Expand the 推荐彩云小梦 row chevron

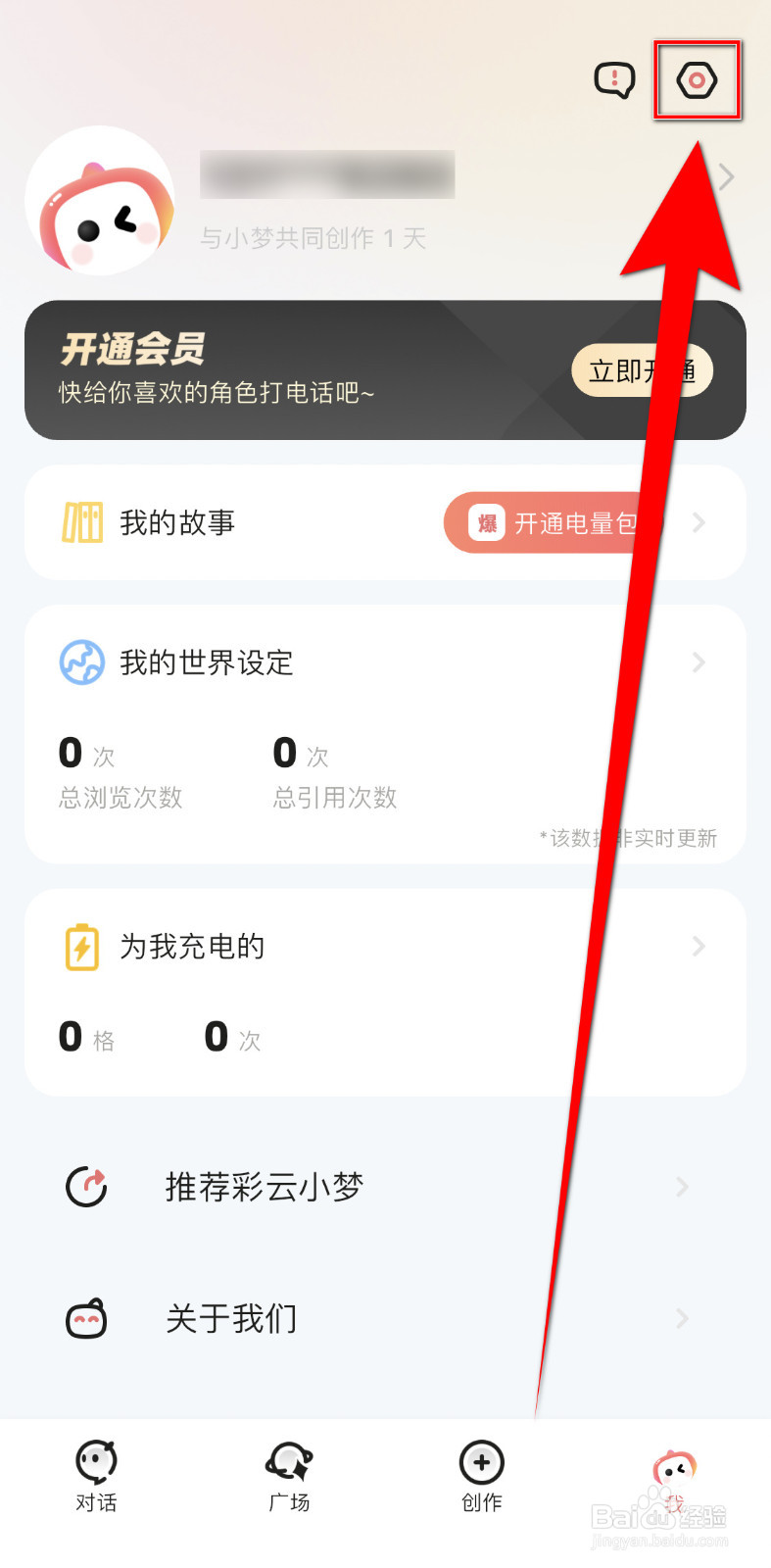682,1186
